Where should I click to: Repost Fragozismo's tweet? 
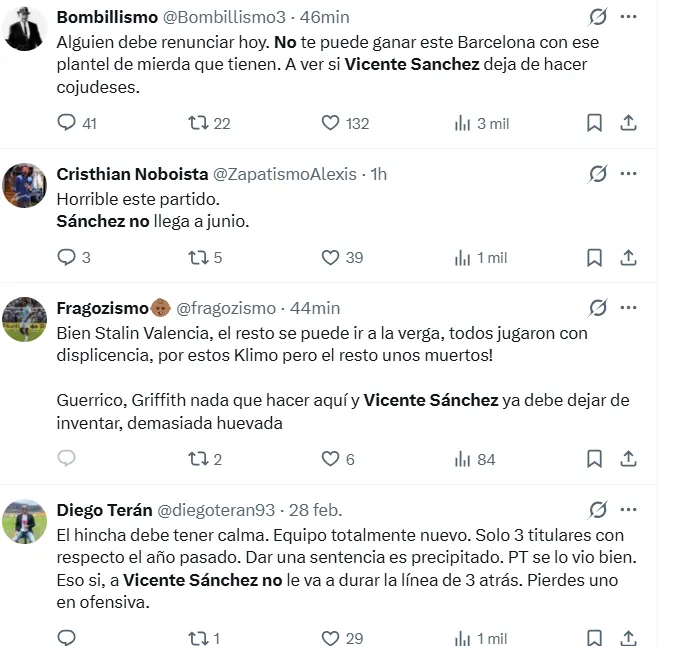(198, 459)
